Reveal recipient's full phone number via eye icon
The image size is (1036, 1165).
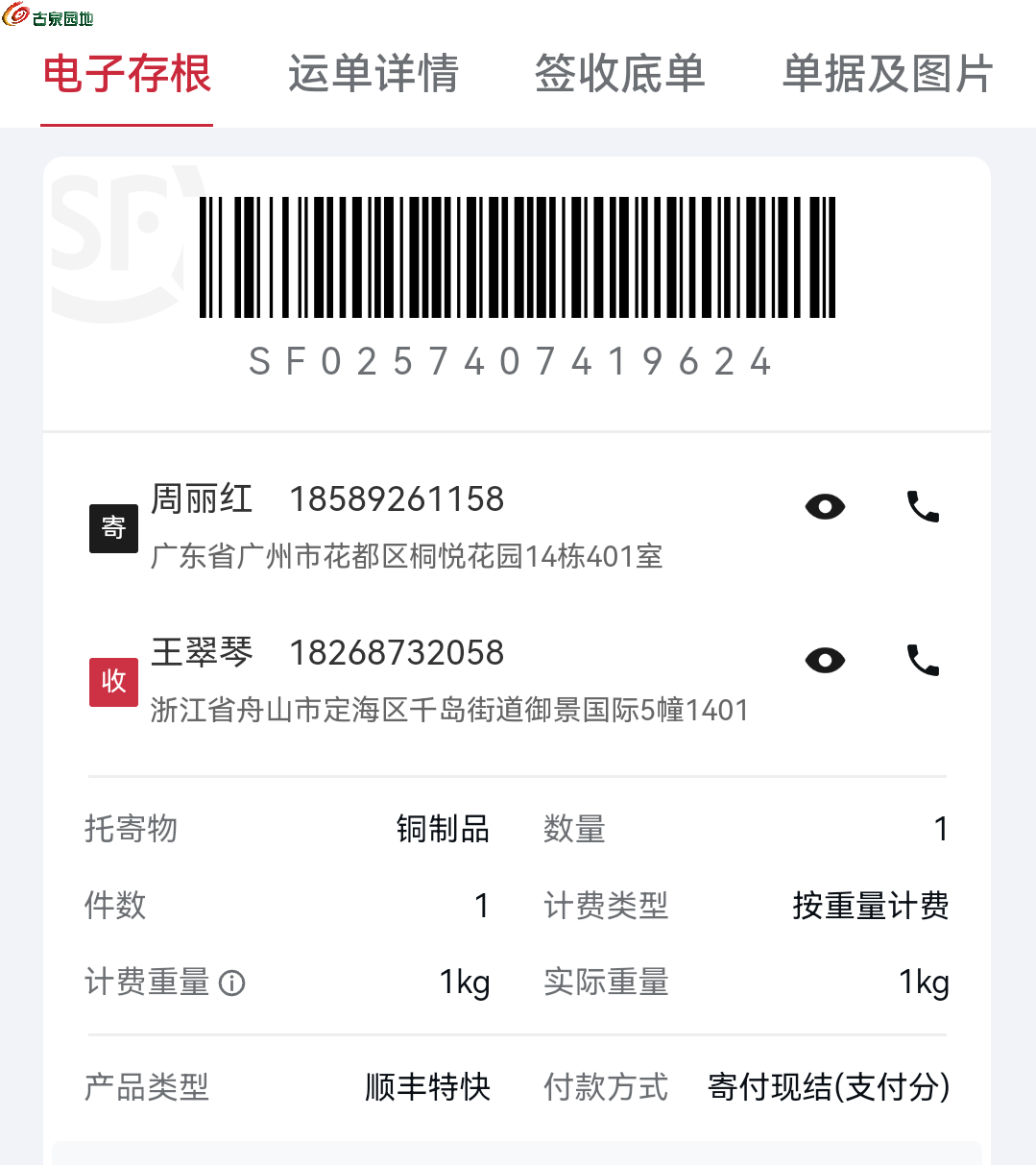point(825,661)
